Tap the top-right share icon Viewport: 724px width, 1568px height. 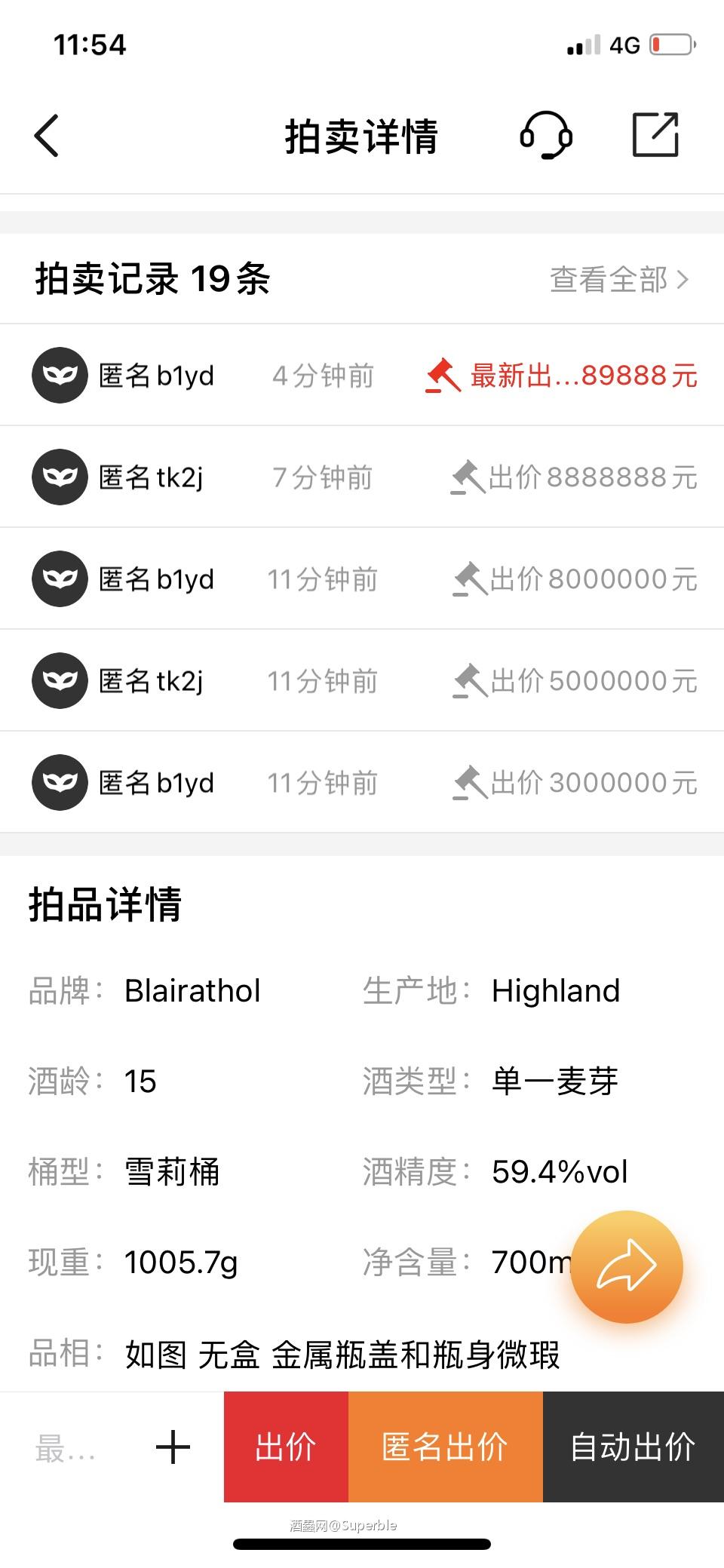tap(655, 134)
